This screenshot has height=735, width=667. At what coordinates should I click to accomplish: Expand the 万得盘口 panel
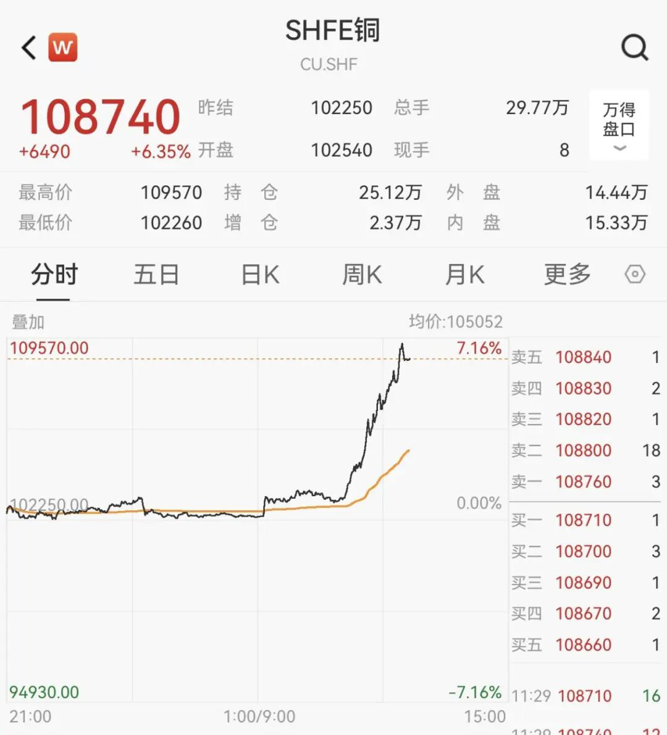[619, 125]
